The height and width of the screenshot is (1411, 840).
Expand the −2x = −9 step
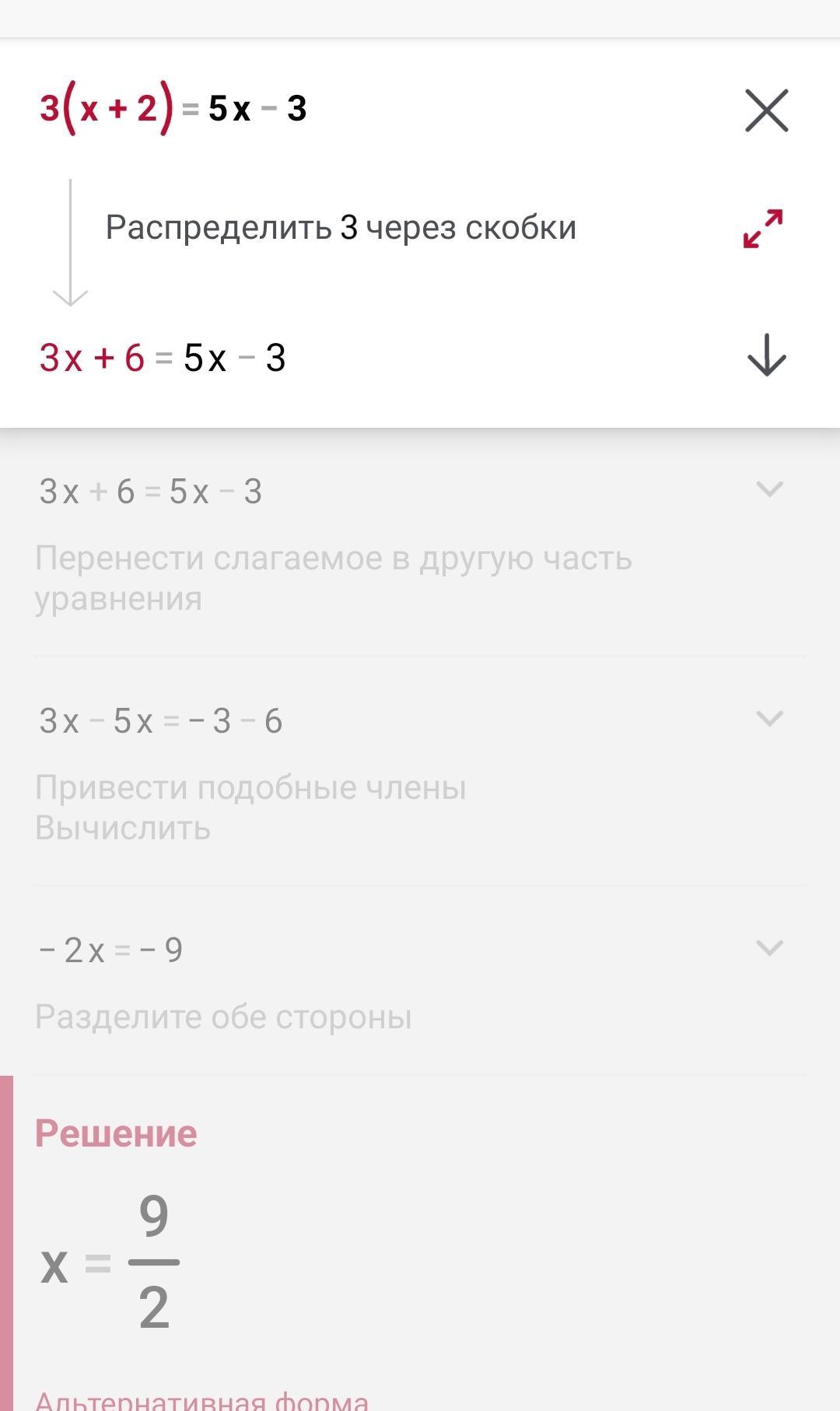(769, 948)
